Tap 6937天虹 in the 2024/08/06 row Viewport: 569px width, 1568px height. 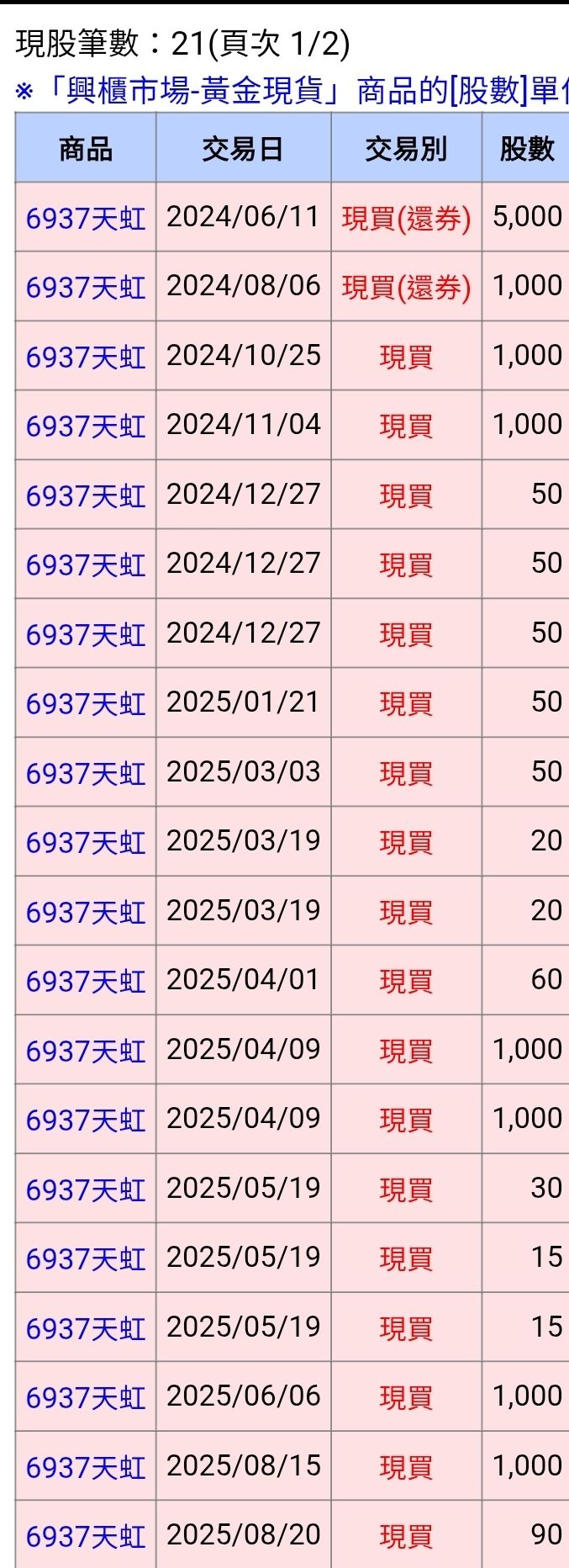click(86, 288)
